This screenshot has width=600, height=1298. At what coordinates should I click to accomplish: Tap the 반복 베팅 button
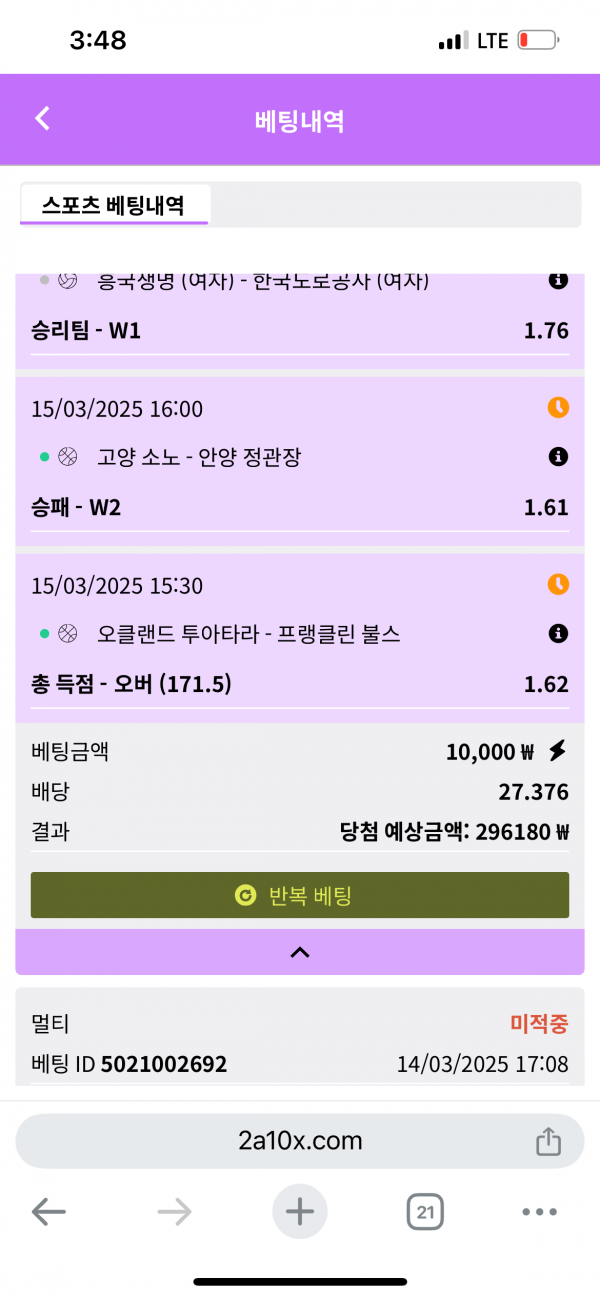pos(299,895)
